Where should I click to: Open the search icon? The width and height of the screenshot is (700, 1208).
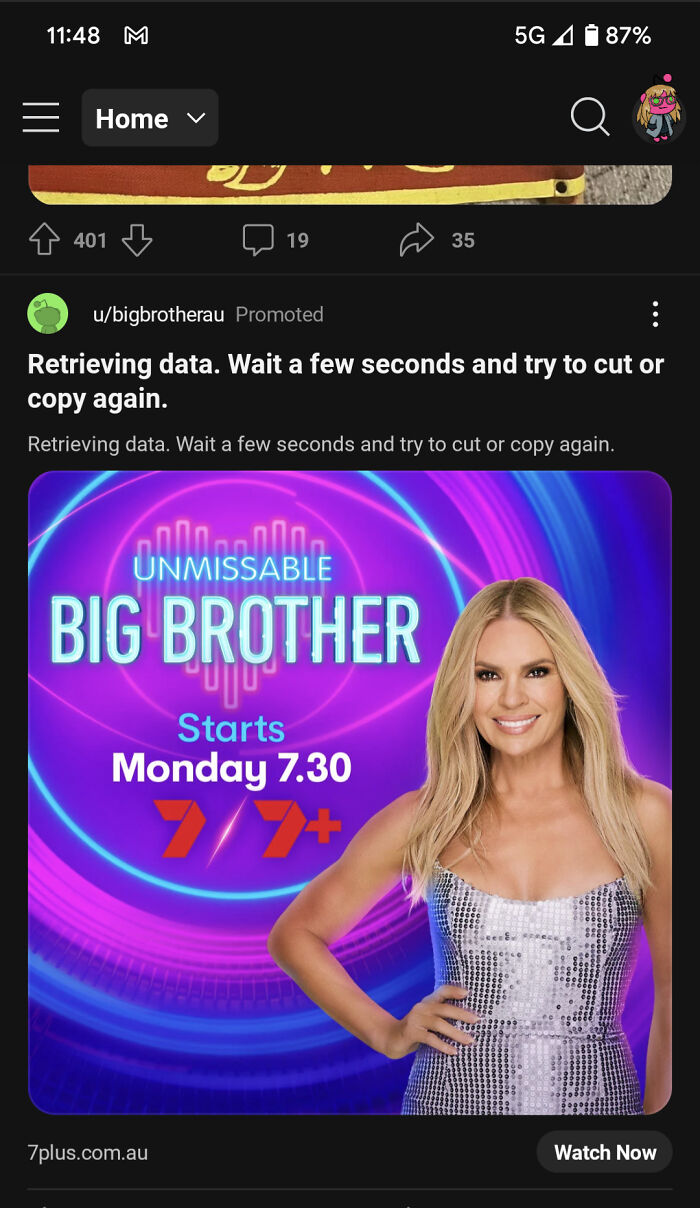[590, 118]
